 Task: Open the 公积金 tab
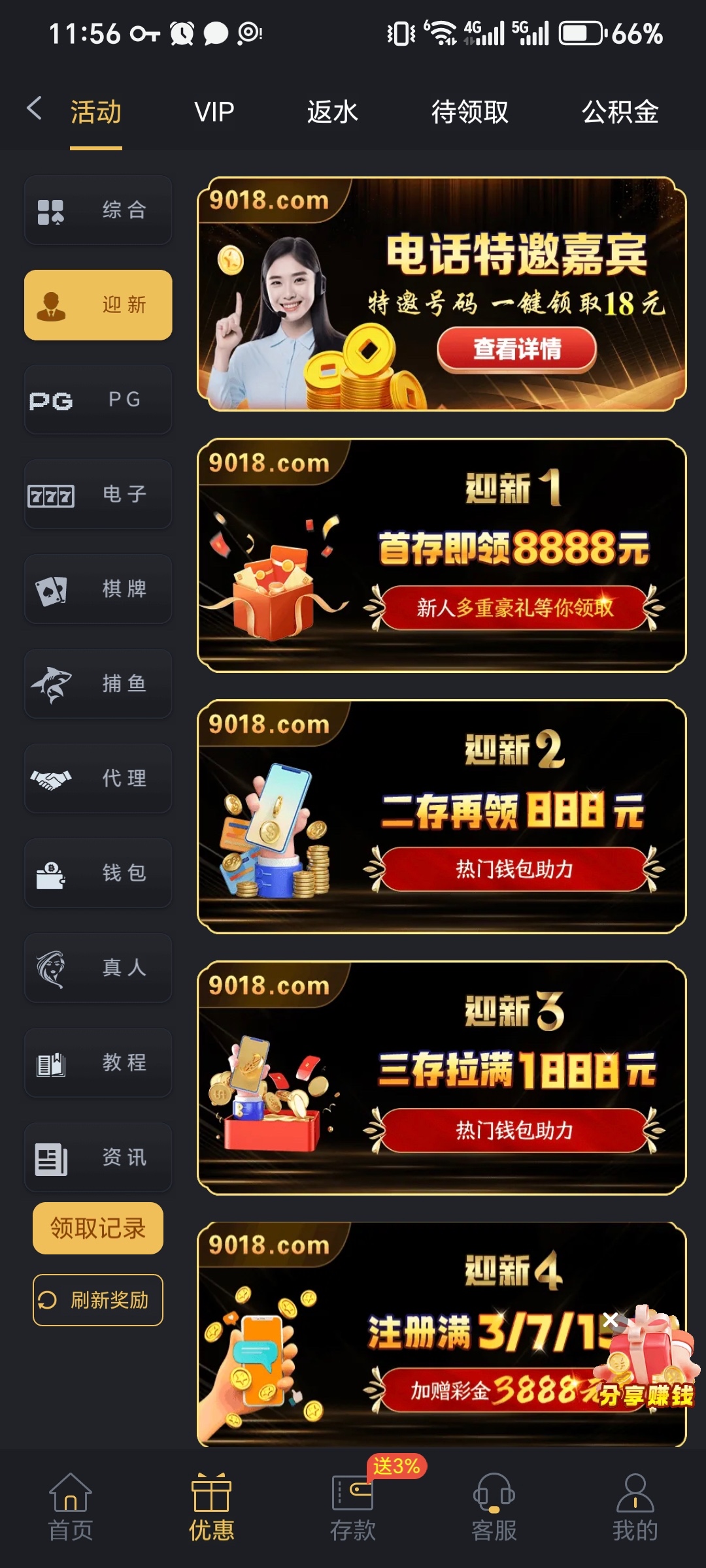620,112
